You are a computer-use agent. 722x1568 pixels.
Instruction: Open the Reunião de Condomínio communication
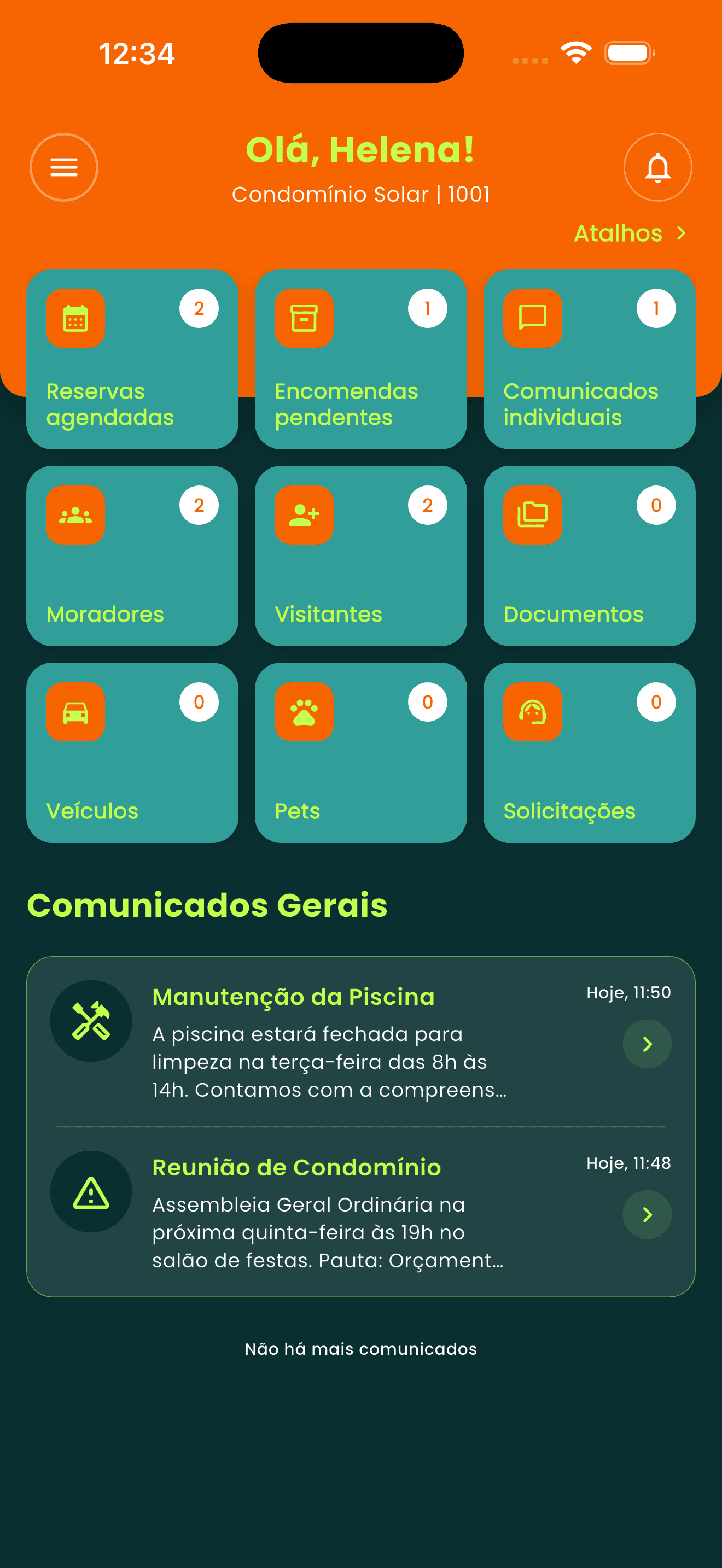coord(296,1167)
